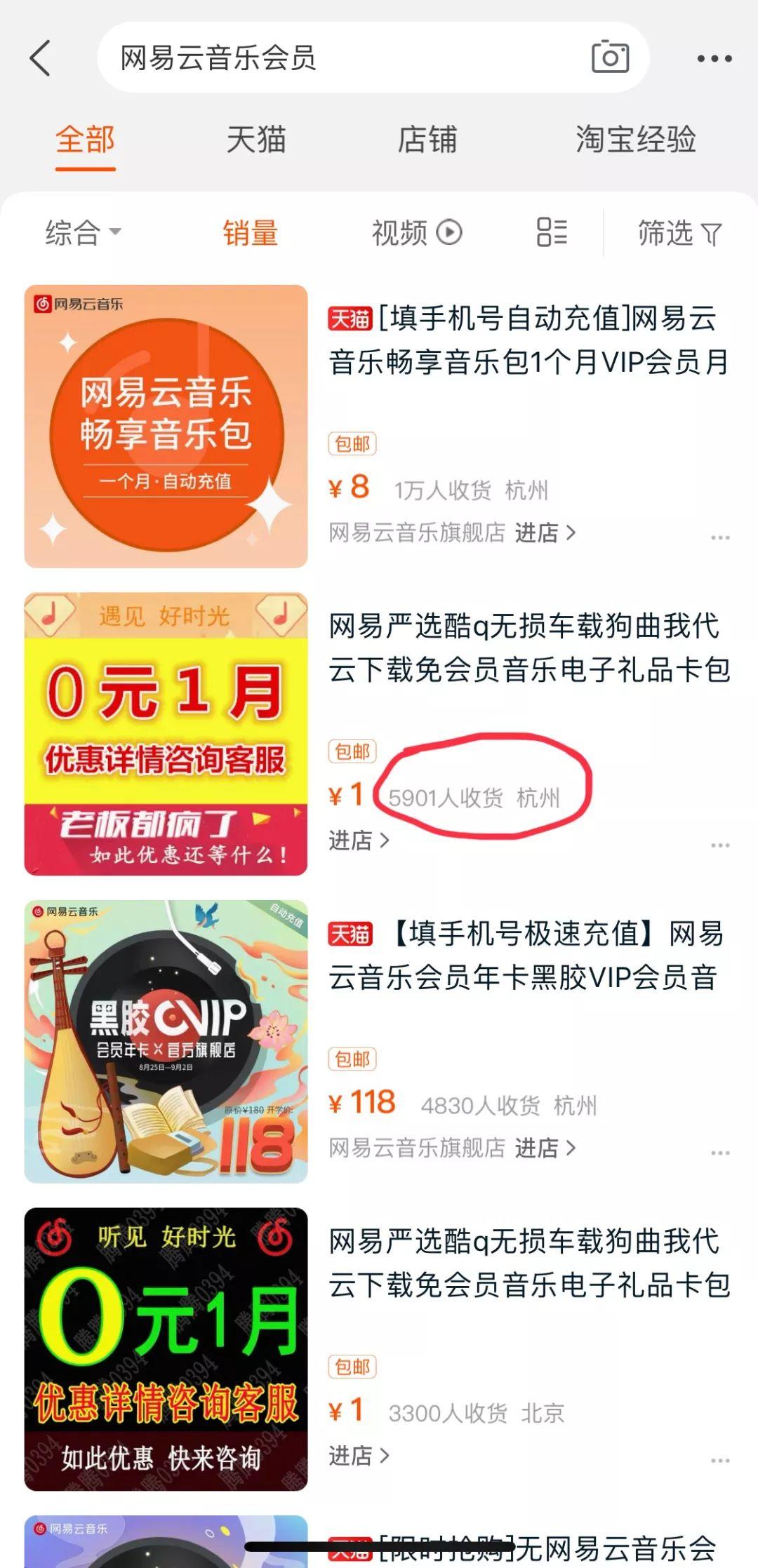Open more options for the ¥118 item
758x1568 pixels.
pos(720,1153)
